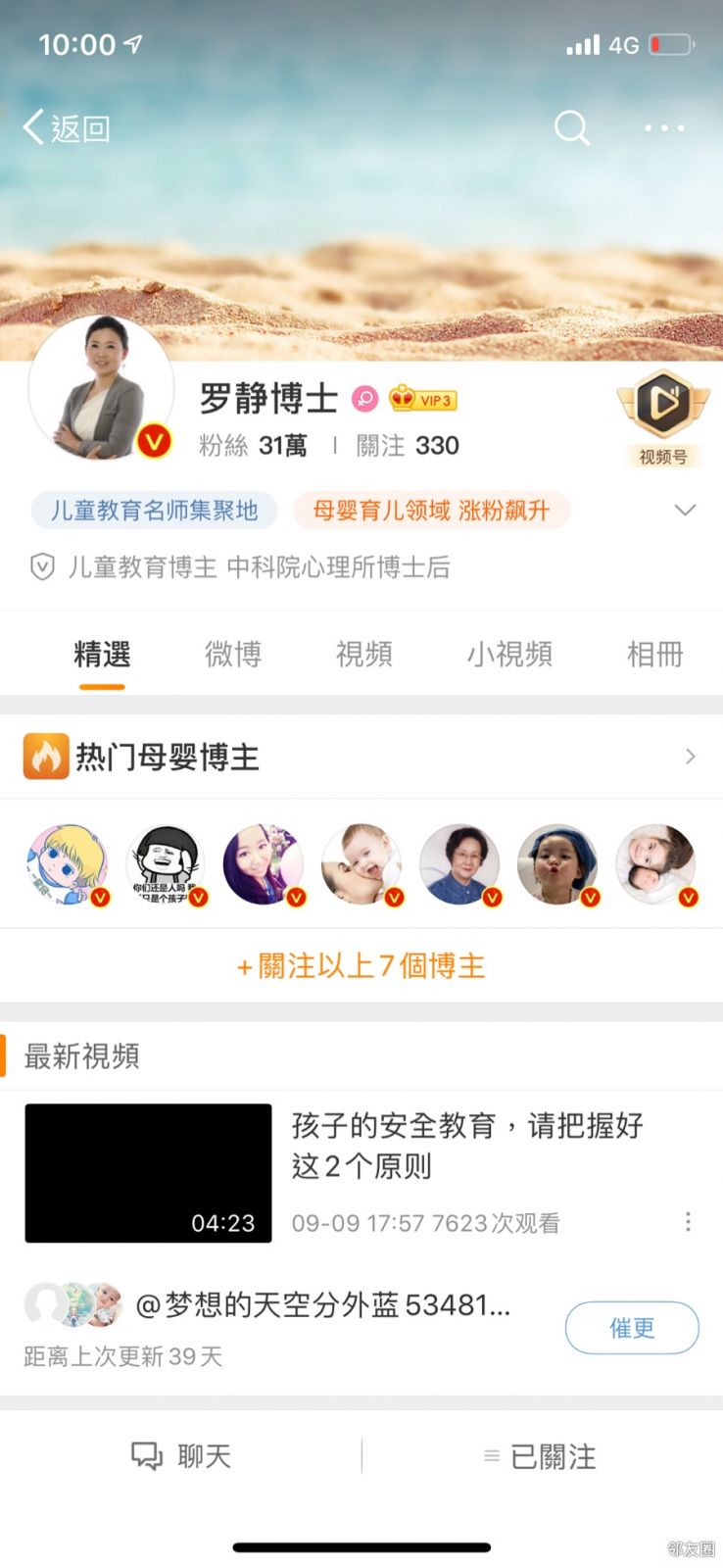This screenshot has height=1568, width=723.
Task: Start a chat via 聊天
Action: (181, 1456)
